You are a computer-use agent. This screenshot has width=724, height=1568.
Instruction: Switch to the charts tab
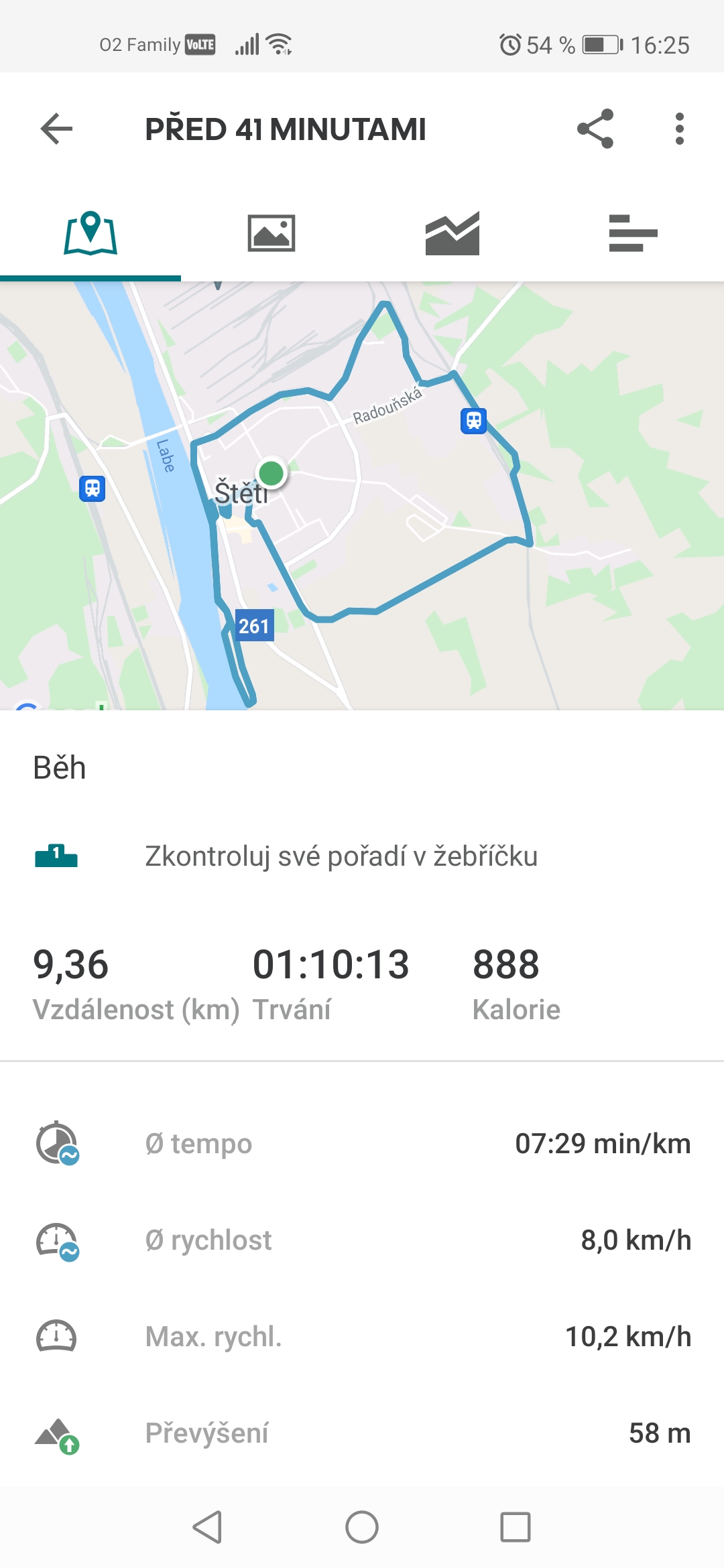point(452,233)
